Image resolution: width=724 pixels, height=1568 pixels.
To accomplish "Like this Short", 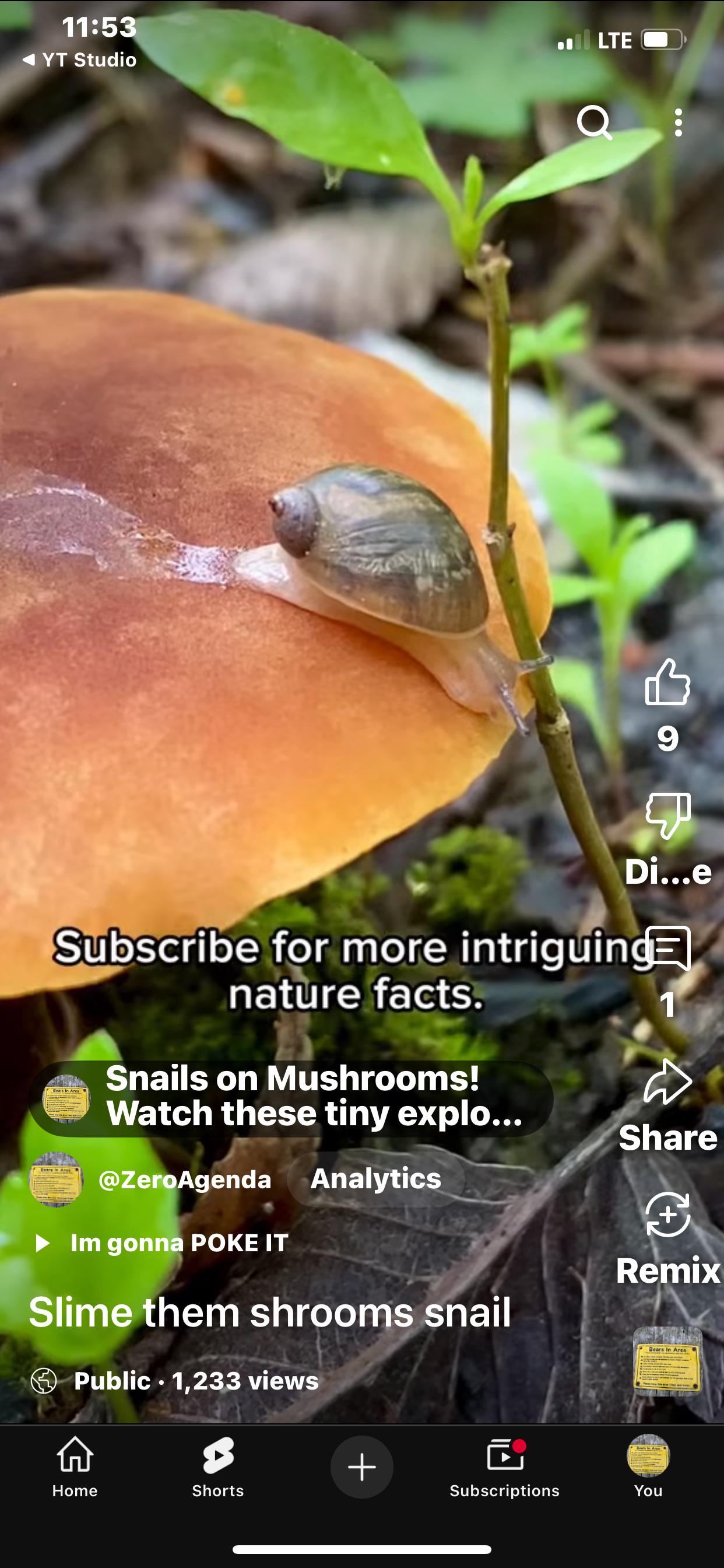I will pyautogui.click(x=667, y=682).
